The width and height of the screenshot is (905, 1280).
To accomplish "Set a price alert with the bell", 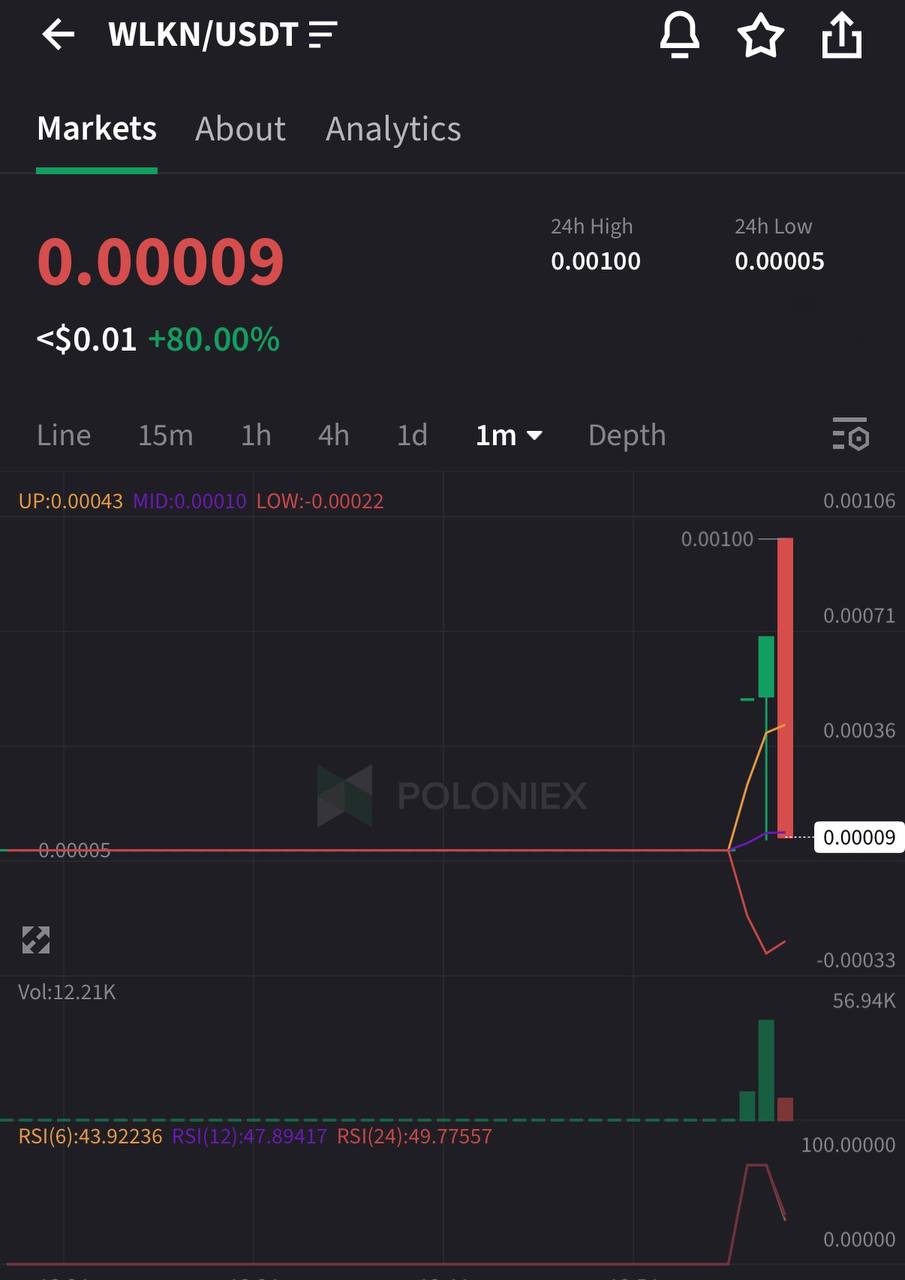I will pyautogui.click(x=679, y=36).
